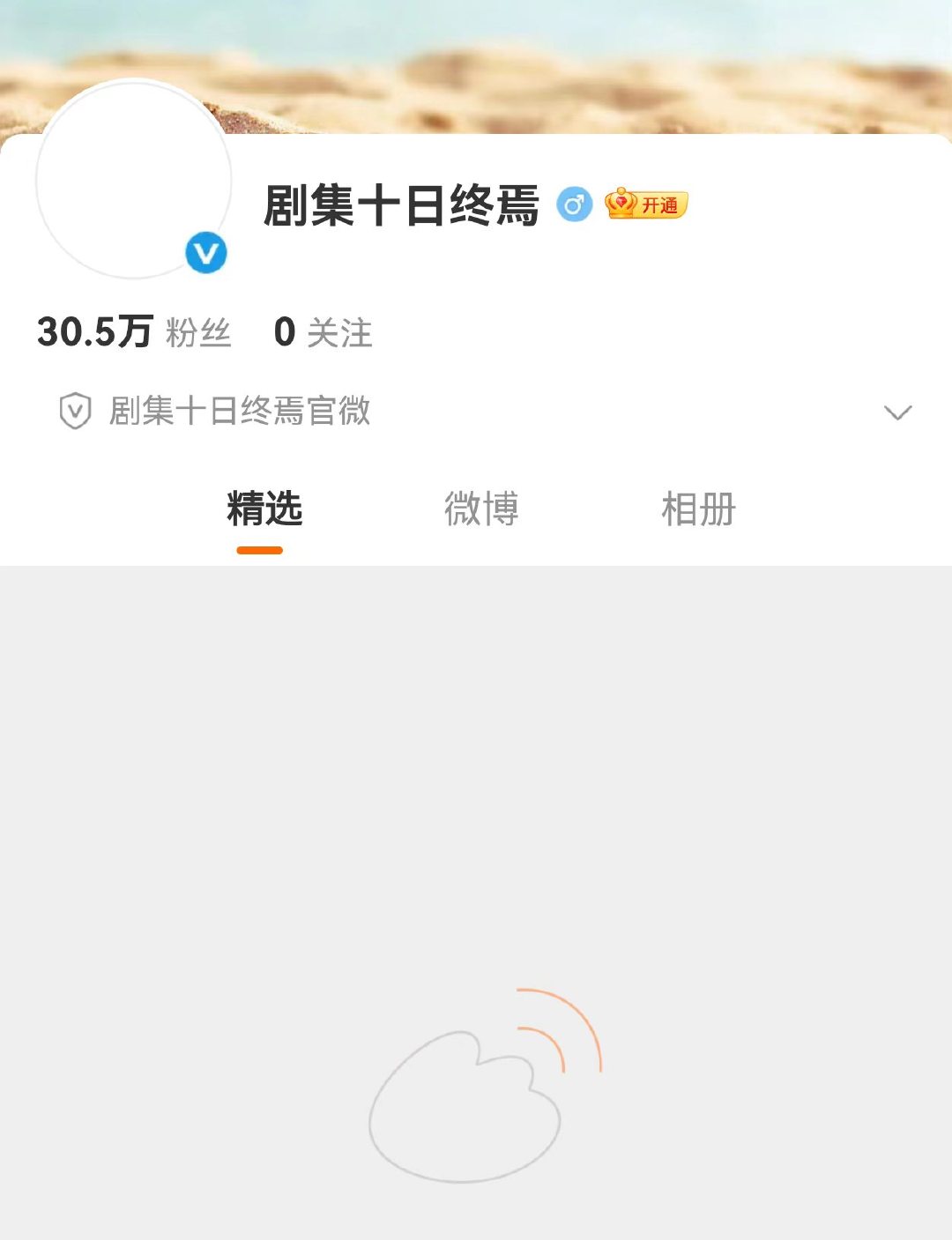Viewport: 952px width, 1240px height.
Task: Tap the crown icon in the membership badge
Action: [622, 204]
